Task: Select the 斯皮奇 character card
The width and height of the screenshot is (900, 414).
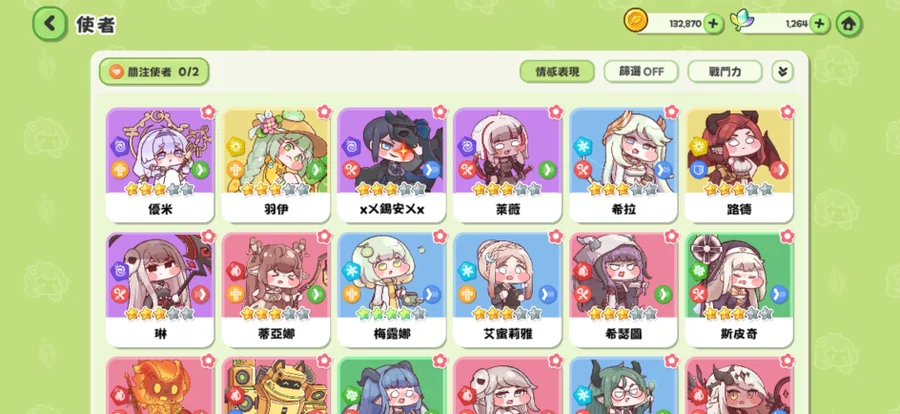Action: point(739,286)
